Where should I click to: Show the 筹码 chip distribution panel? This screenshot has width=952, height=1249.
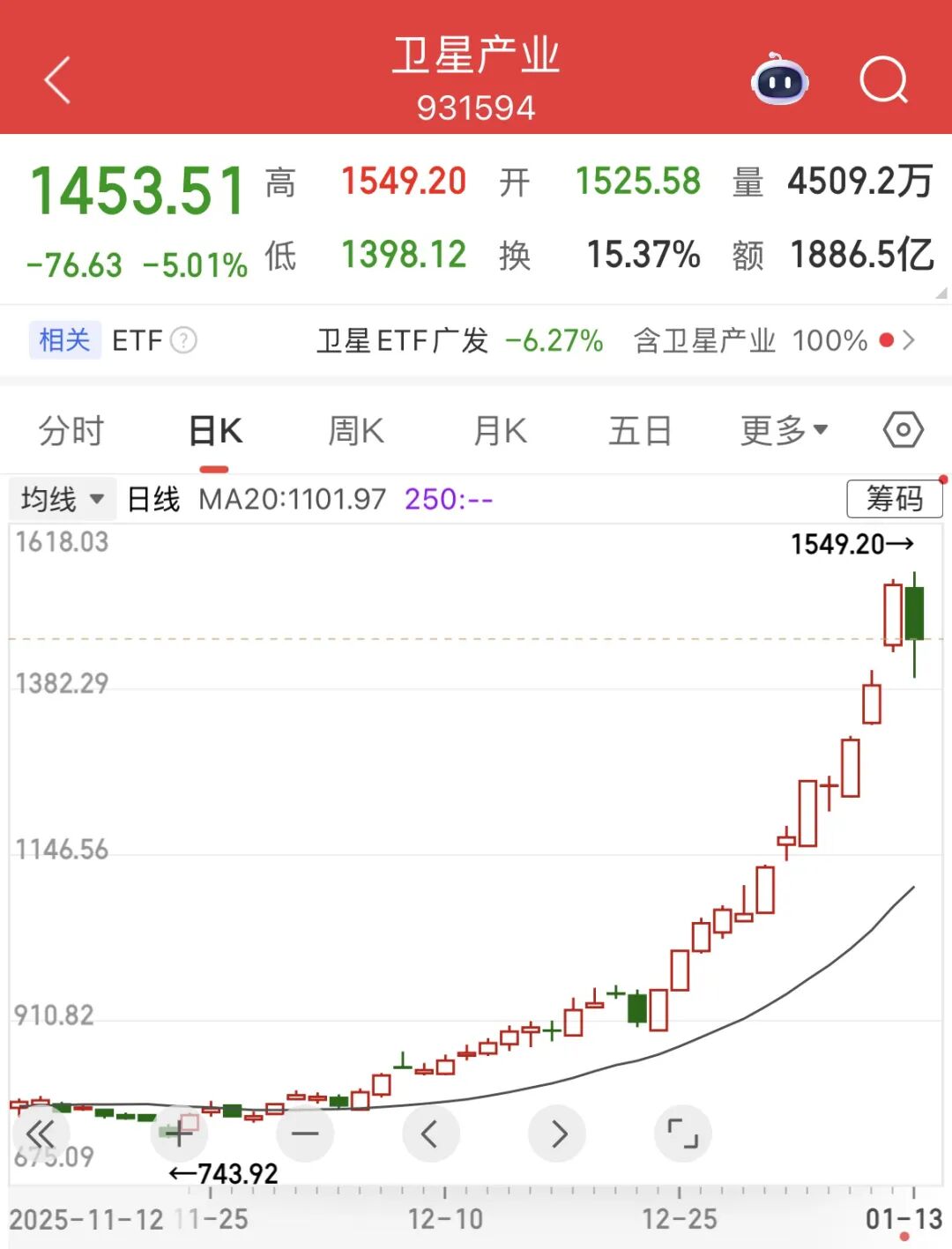point(893,498)
